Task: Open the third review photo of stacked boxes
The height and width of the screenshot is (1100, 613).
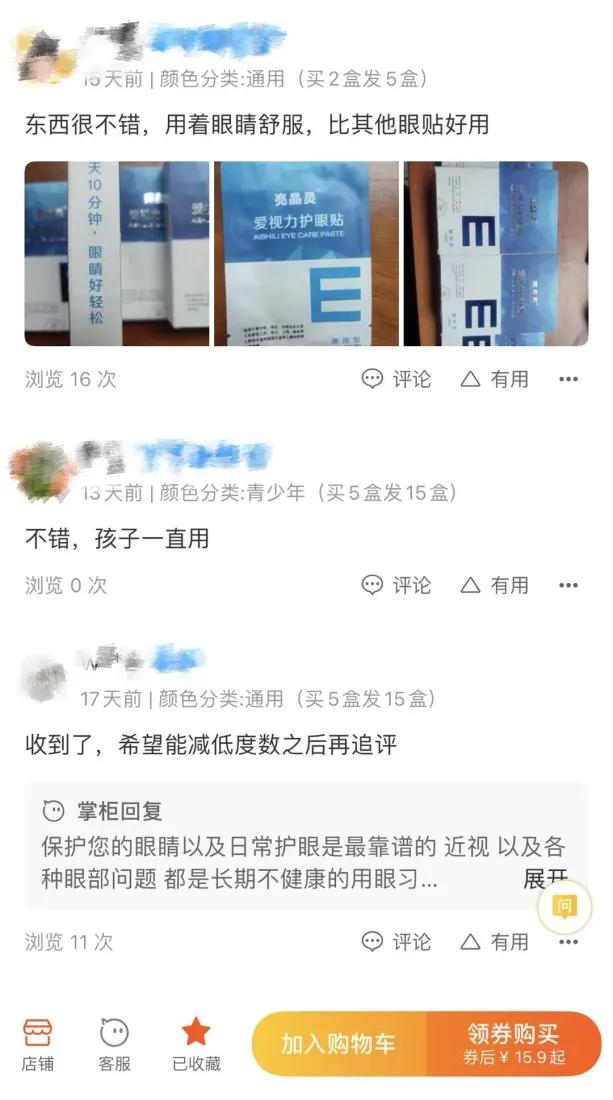Action: pos(495,254)
